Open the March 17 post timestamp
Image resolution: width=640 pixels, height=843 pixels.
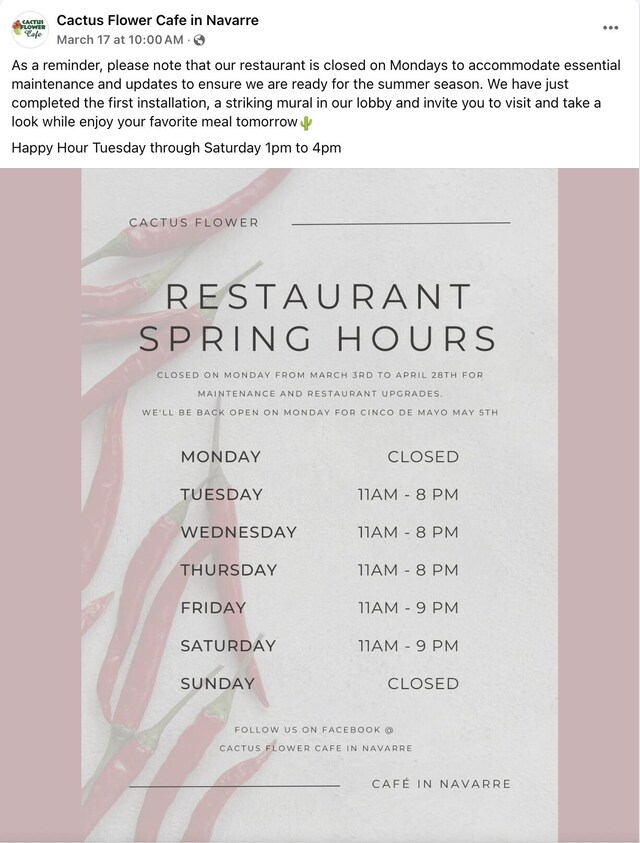pyautogui.click(x=120, y=40)
